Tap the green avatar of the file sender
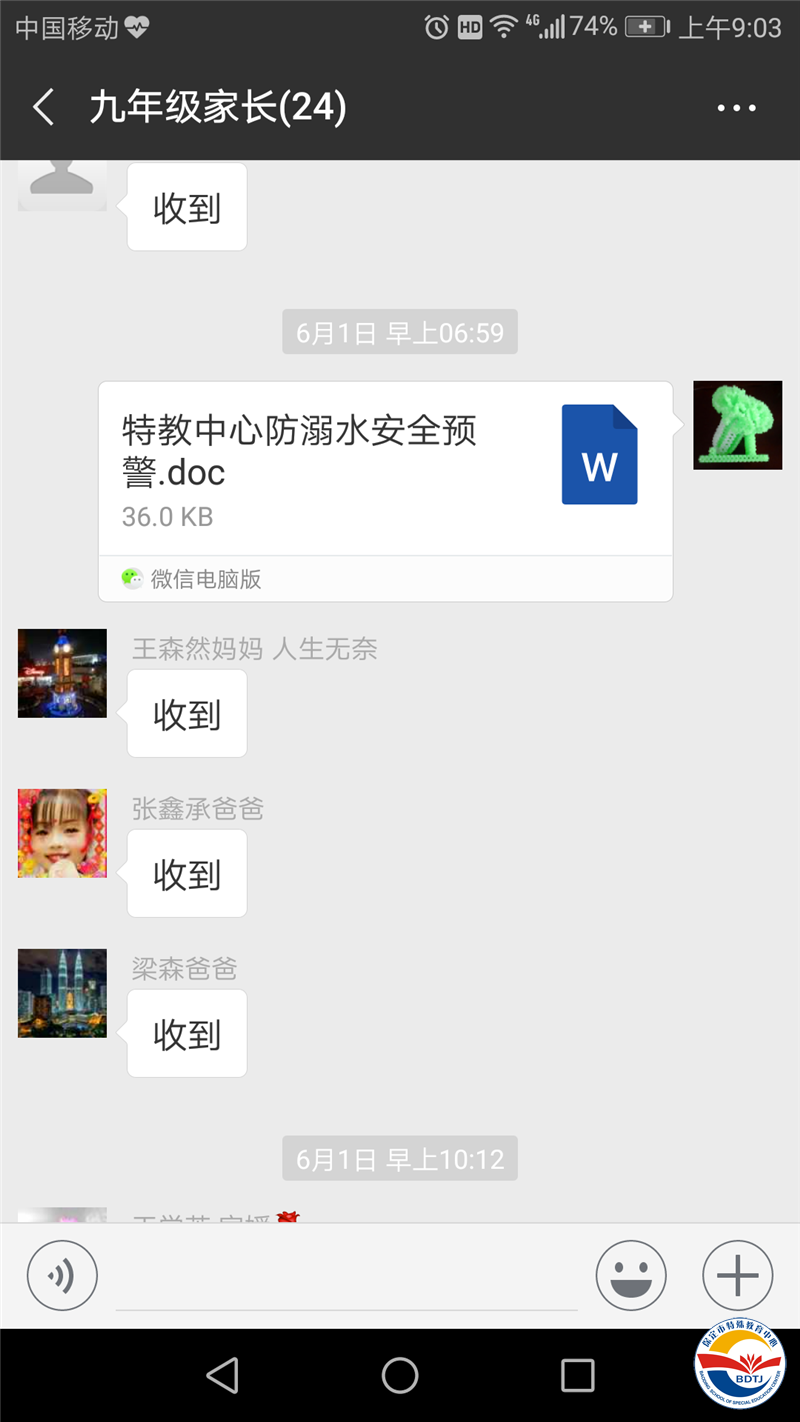800x1422 pixels. tap(737, 425)
